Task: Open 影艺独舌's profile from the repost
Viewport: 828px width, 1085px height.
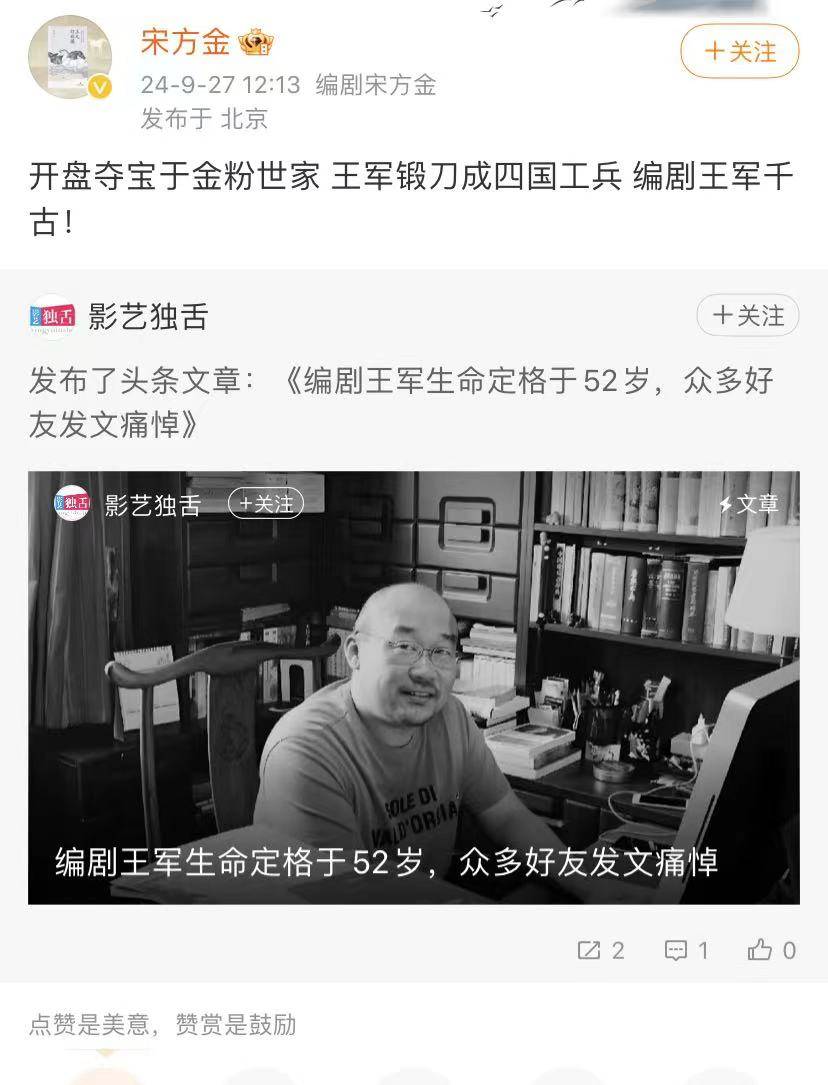Action: (x=148, y=316)
